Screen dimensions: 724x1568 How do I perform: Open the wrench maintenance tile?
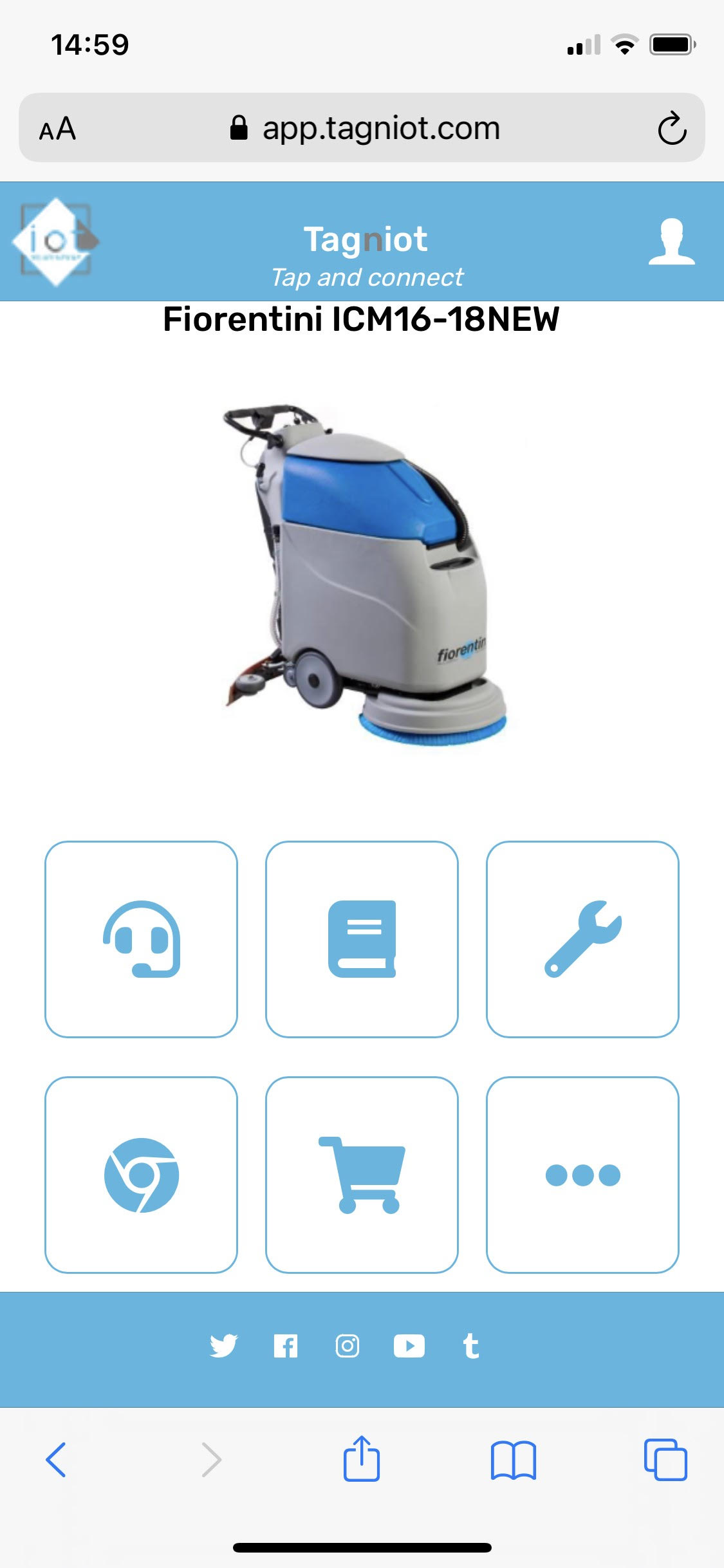[582, 939]
